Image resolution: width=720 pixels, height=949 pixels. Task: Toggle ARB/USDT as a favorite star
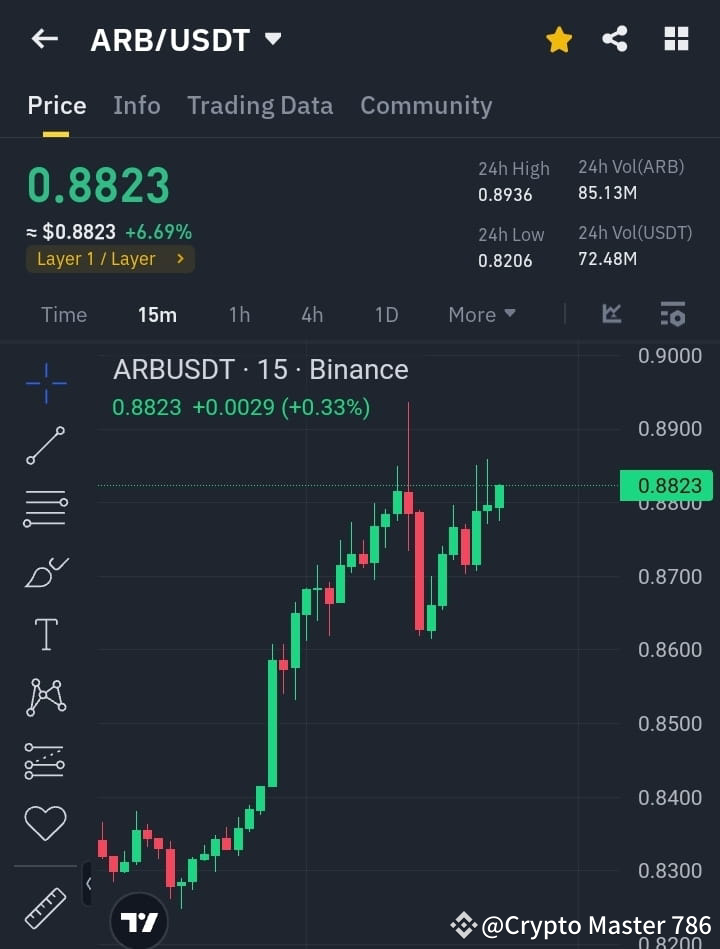click(x=558, y=39)
